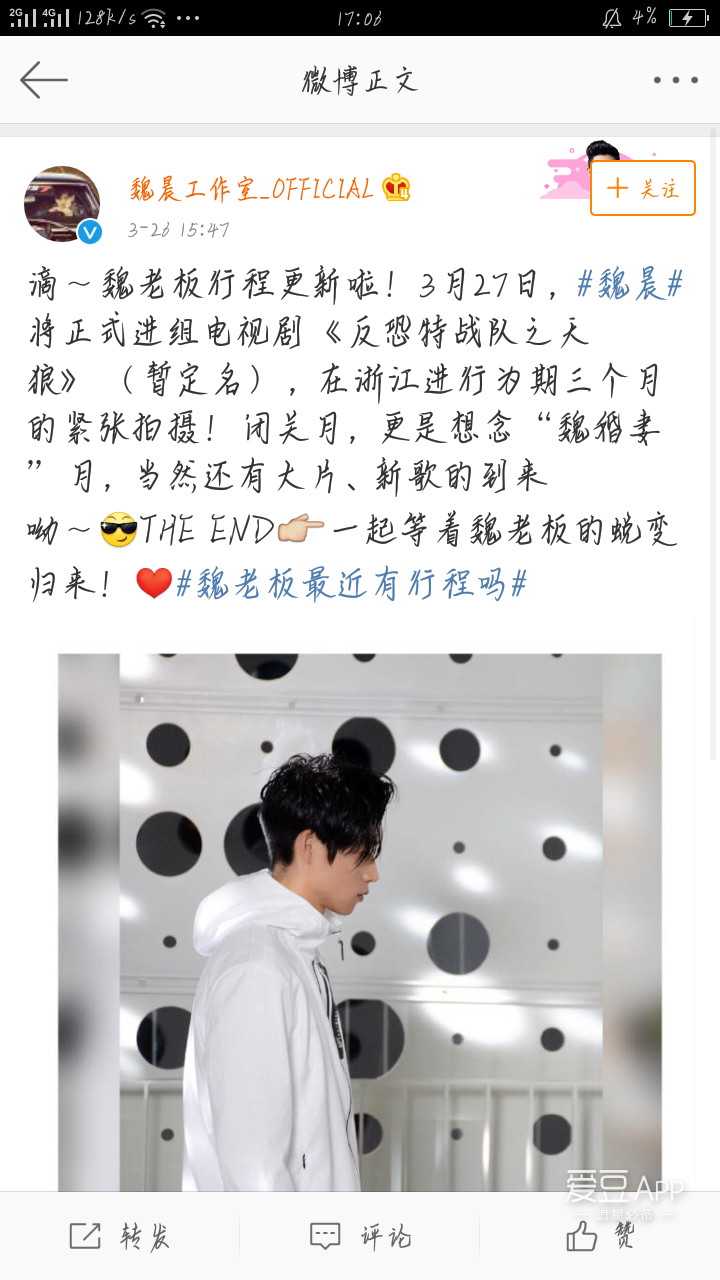Go back using the top-left arrow
This screenshot has width=720, height=1280.
(44, 80)
